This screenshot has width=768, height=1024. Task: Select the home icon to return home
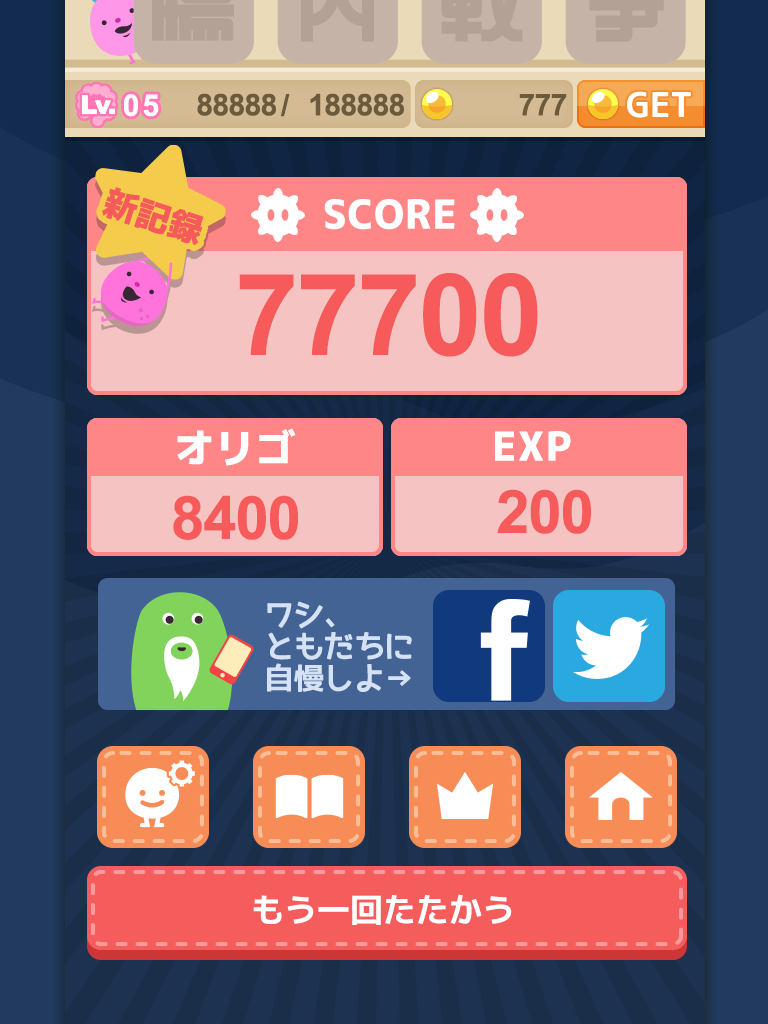(x=620, y=798)
